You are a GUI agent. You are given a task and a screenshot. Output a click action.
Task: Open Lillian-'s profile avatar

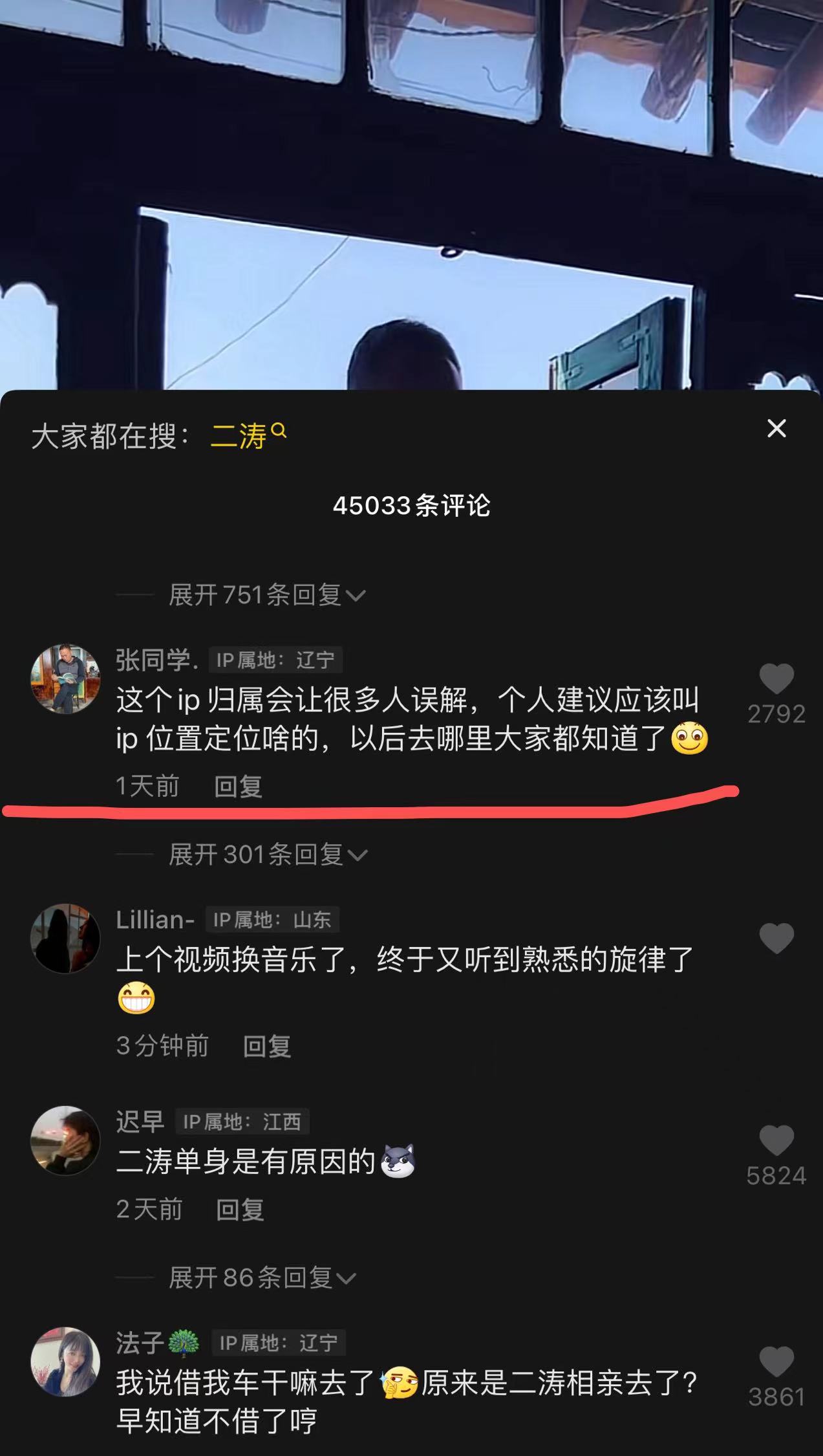tap(65, 938)
